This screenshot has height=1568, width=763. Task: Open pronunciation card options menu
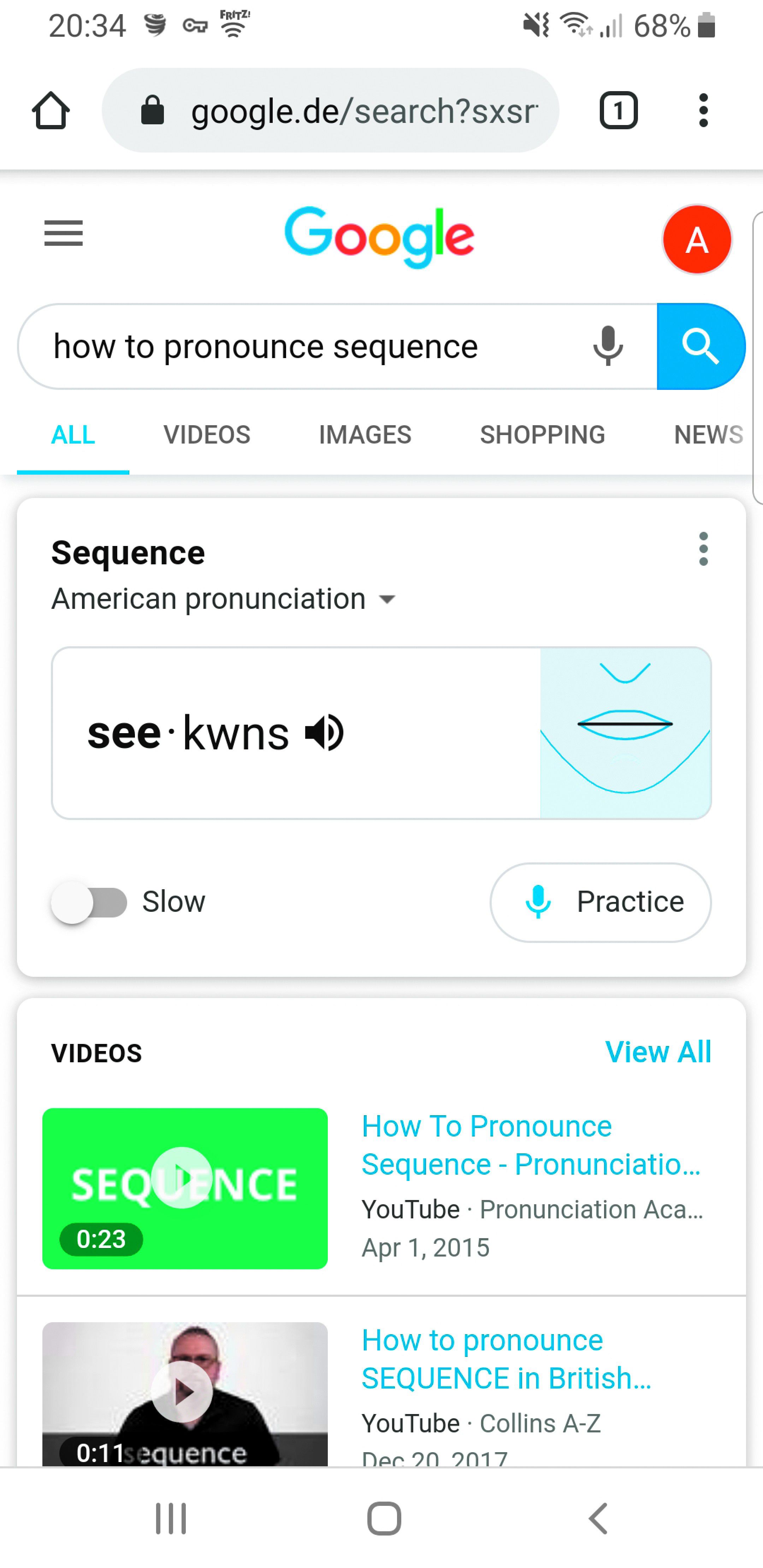coord(703,549)
